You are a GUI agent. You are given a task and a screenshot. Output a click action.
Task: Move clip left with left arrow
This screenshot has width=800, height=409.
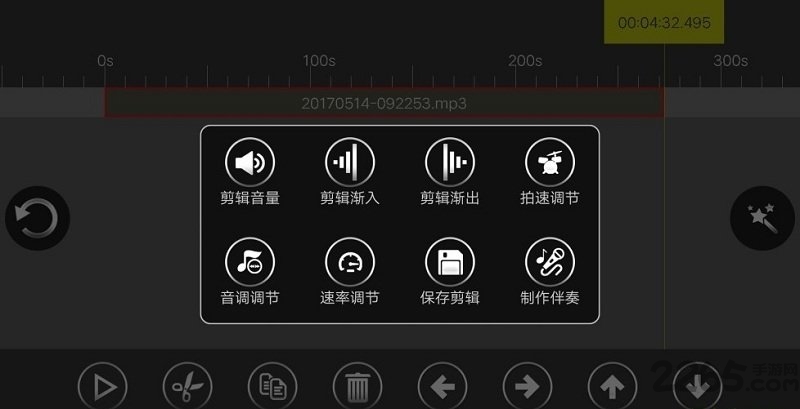pyautogui.click(x=442, y=386)
